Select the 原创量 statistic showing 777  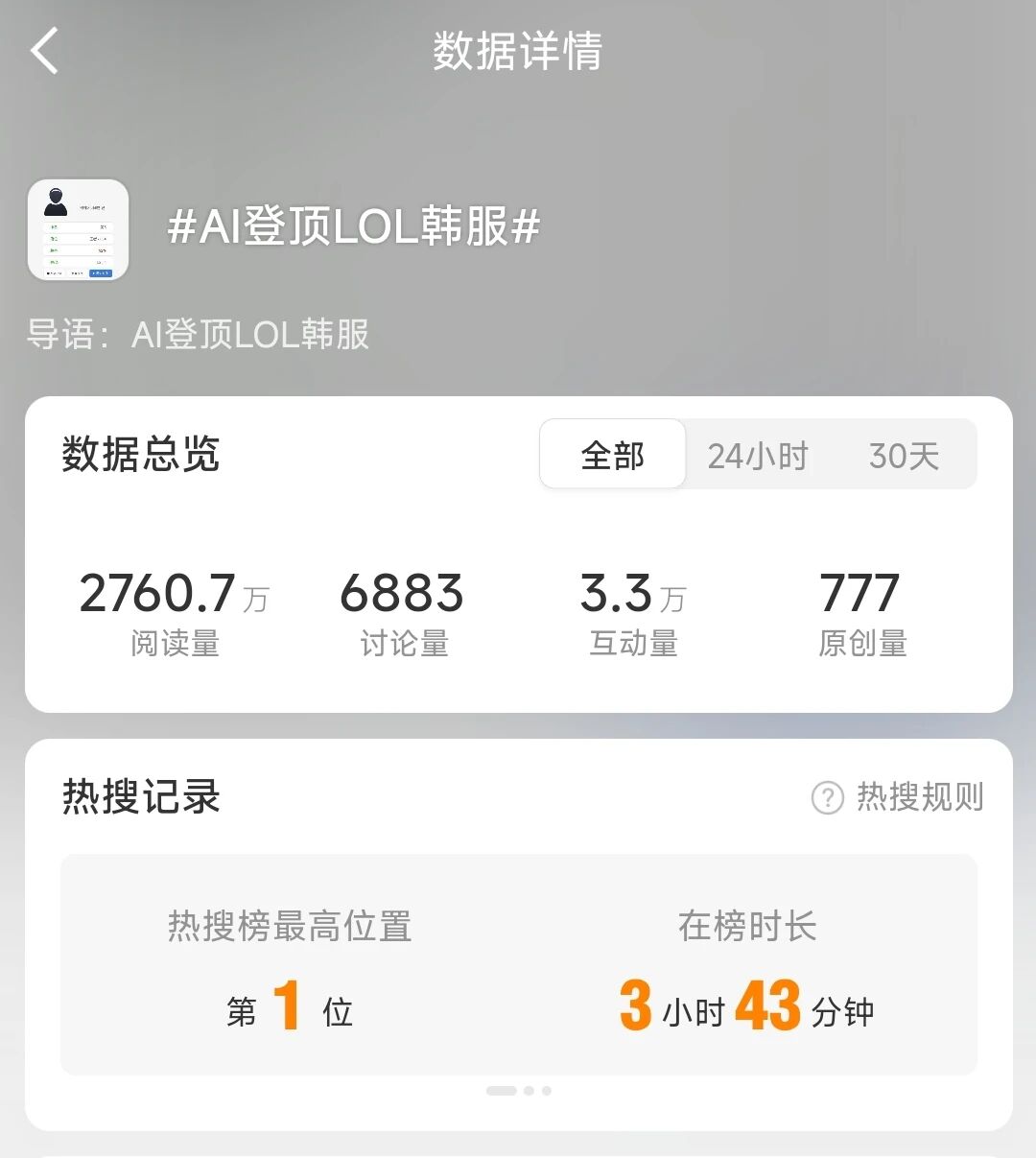click(861, 611)
